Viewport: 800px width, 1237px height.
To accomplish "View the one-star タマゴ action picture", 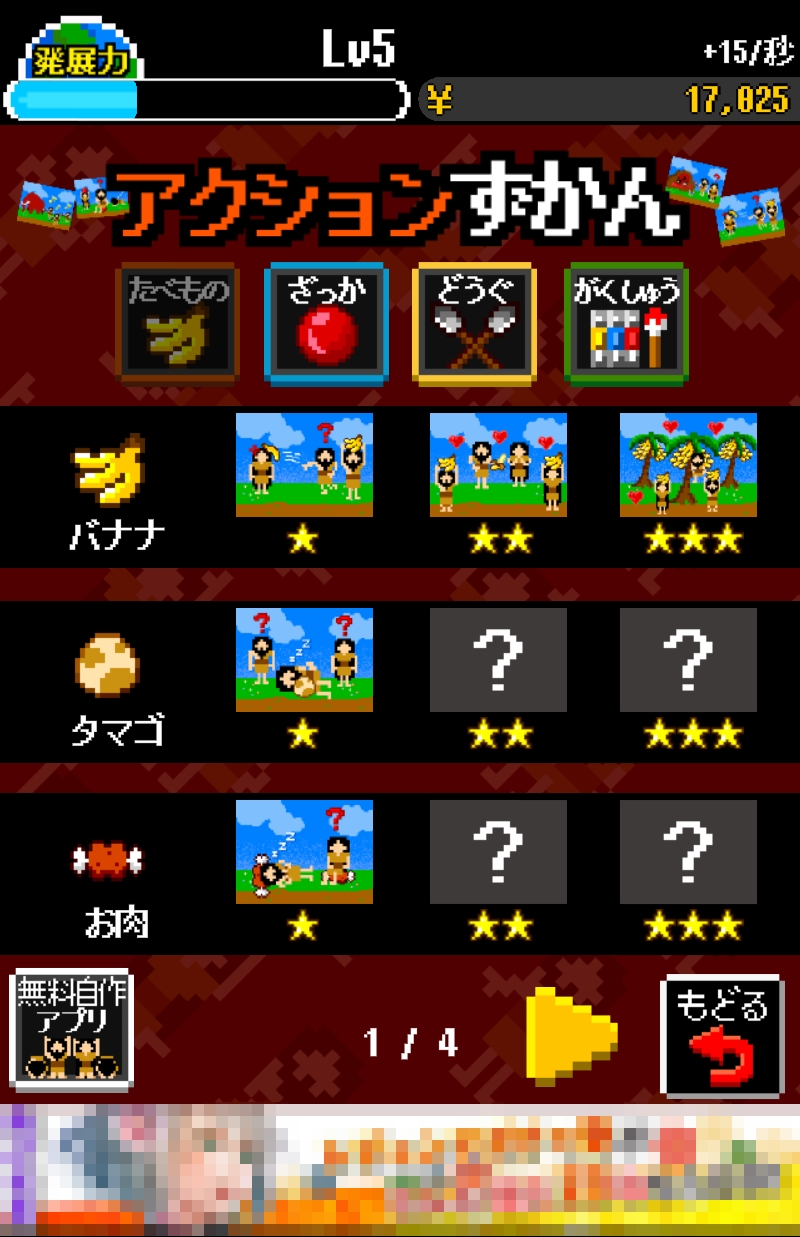I will tap(304, 660).
